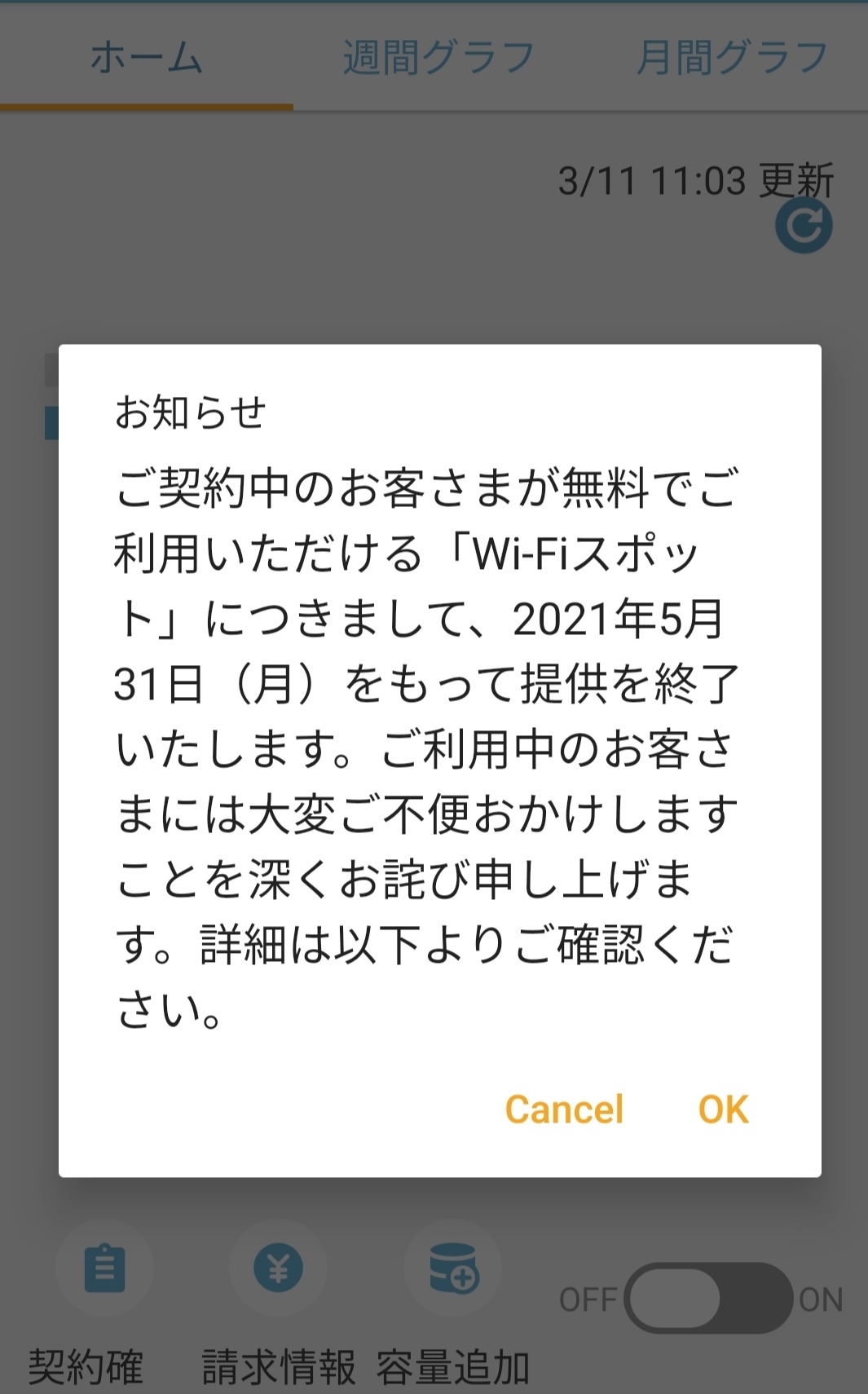View 請求情報 billing details

pyautogui.click(x=278, y=1268)
